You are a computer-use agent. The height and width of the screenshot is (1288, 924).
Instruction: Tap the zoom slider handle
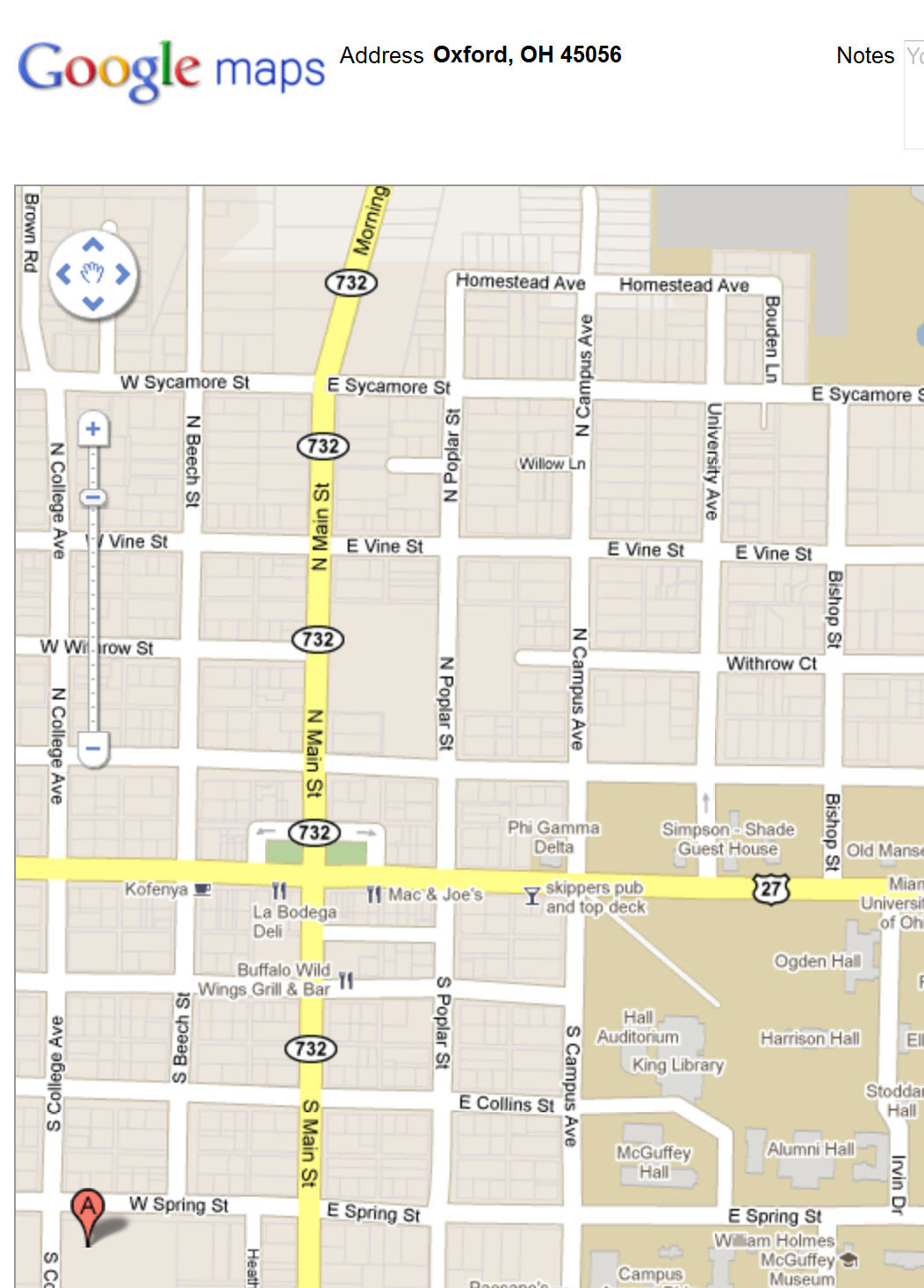click(93, 498)
